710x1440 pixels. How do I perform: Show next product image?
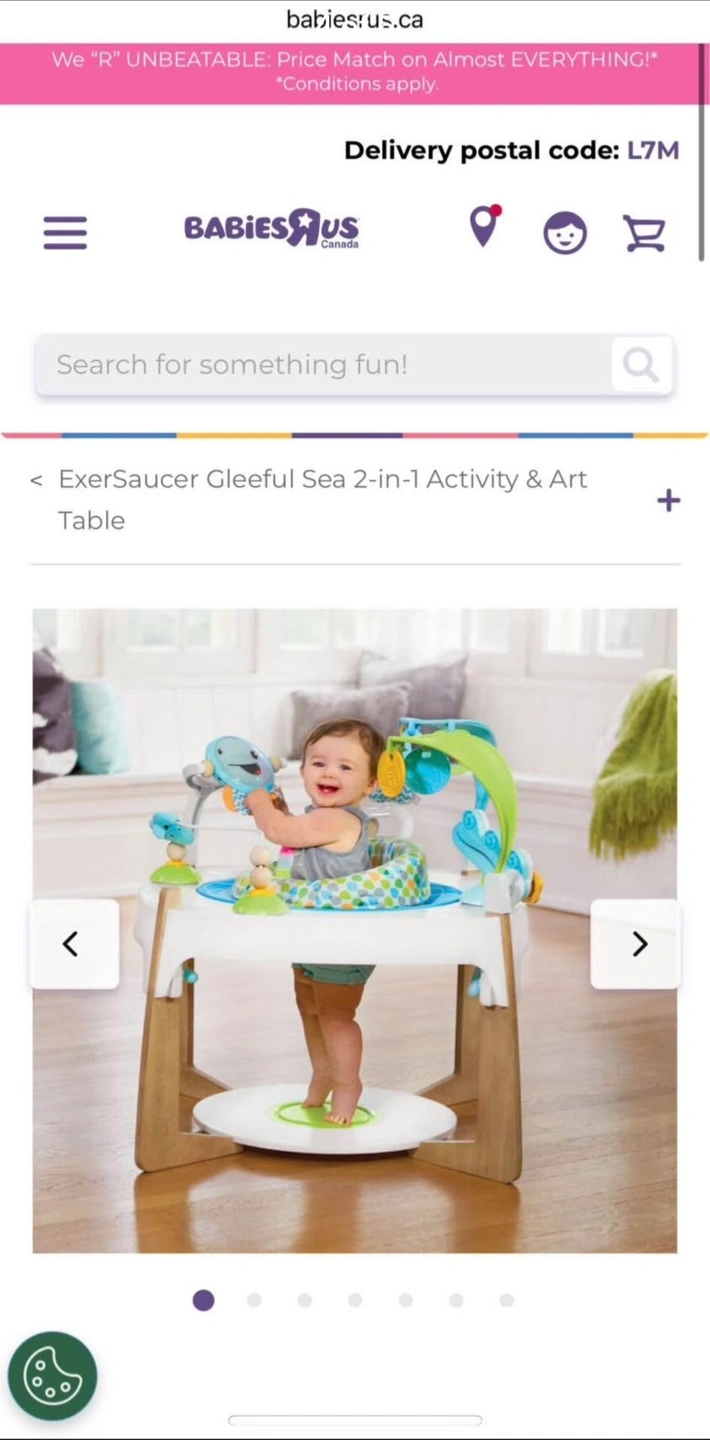click(638, 944)
